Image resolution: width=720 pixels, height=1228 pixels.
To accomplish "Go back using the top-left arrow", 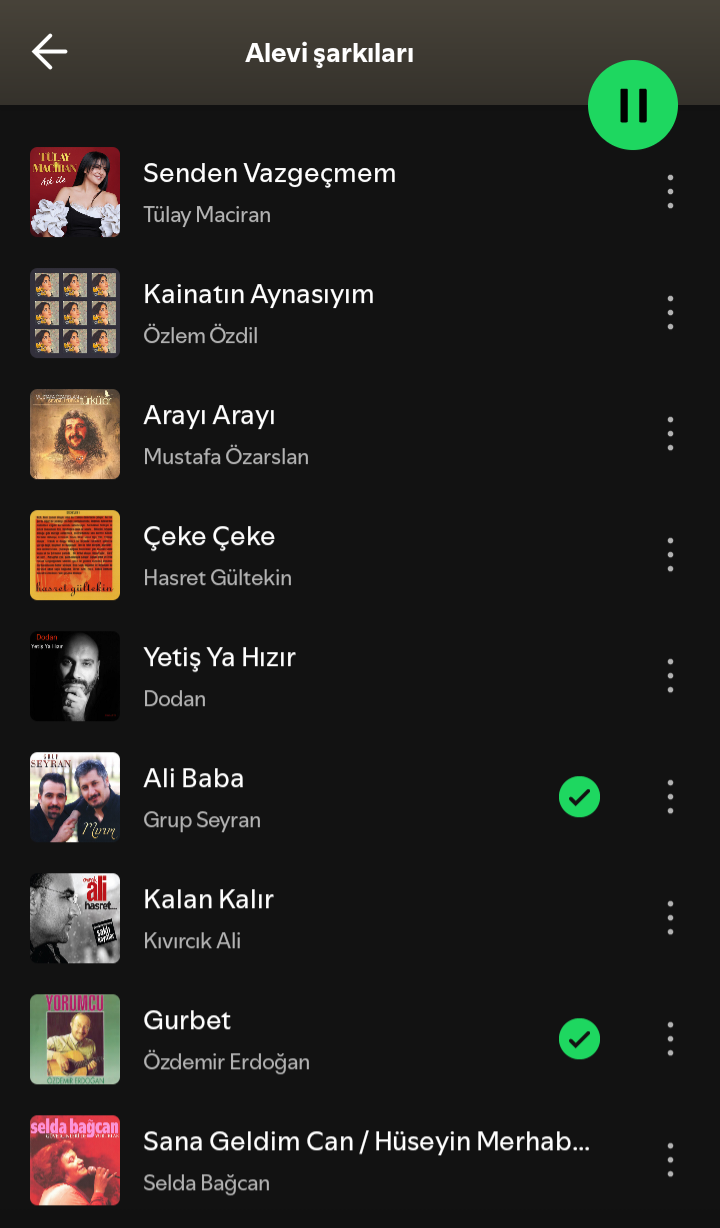I will pos(49,52).
